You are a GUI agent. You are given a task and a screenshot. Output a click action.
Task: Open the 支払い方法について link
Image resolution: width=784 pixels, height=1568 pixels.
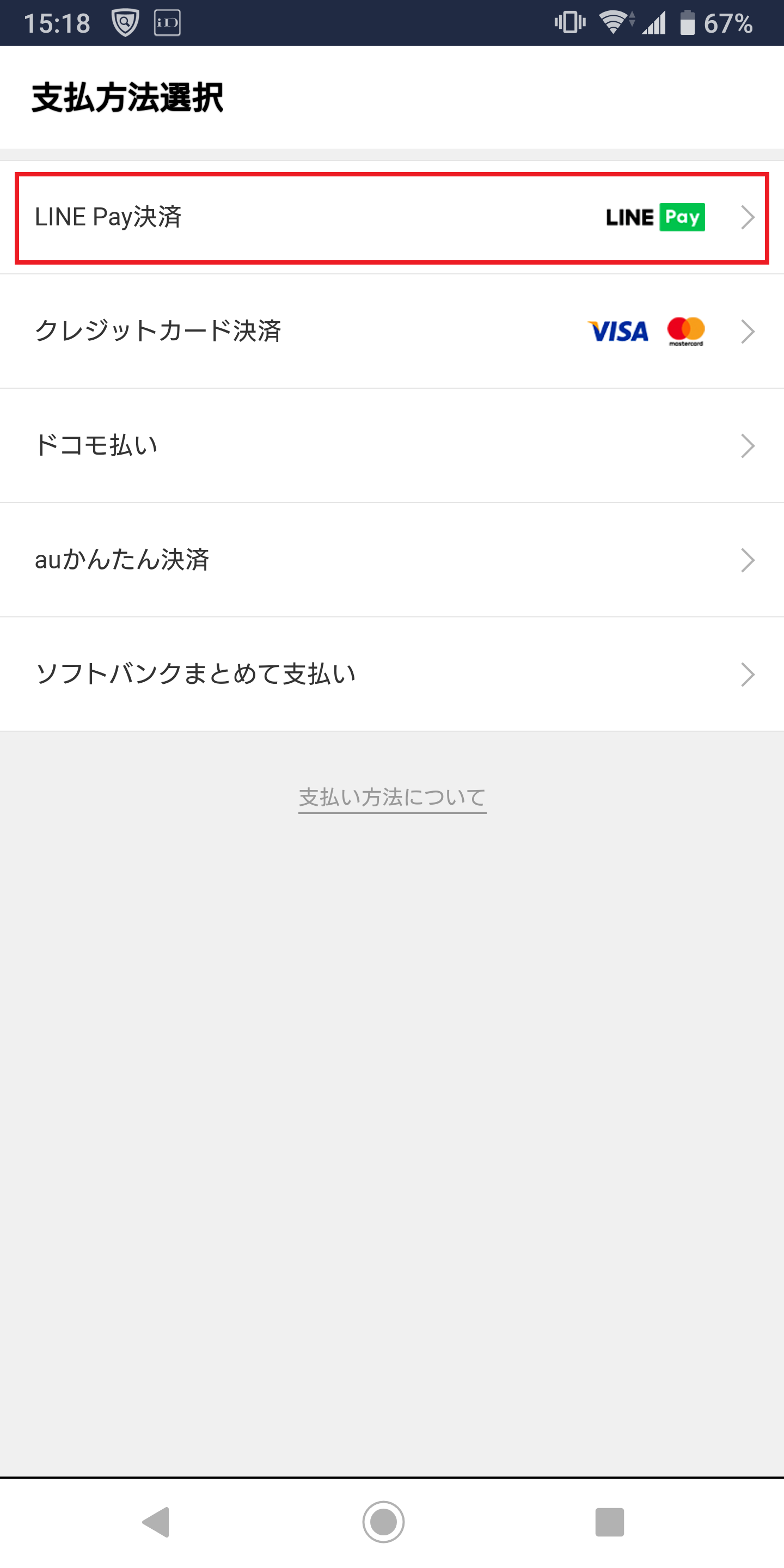pyautogui.click(x=392, y=798)
